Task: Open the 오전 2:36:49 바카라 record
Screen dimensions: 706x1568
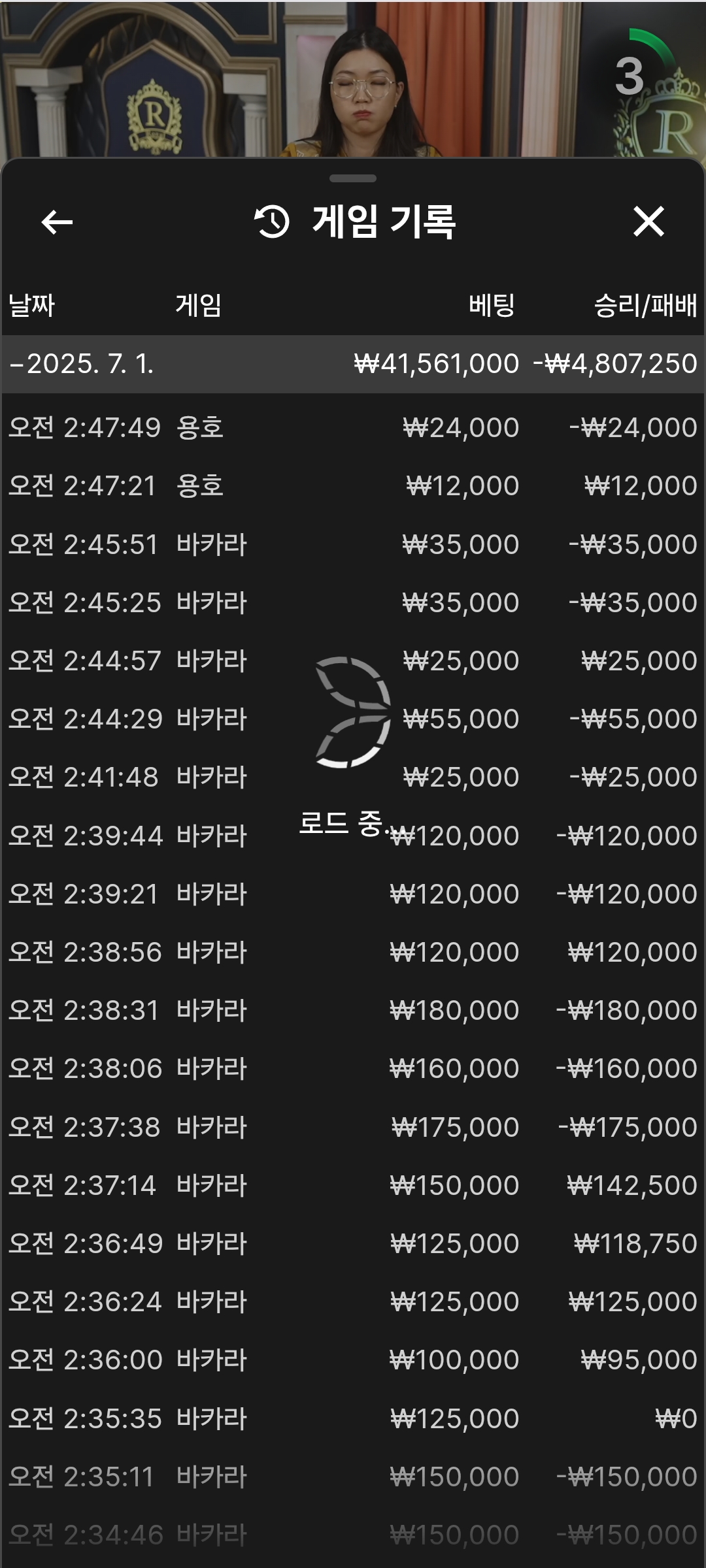Action: [x=353, y=1244]
